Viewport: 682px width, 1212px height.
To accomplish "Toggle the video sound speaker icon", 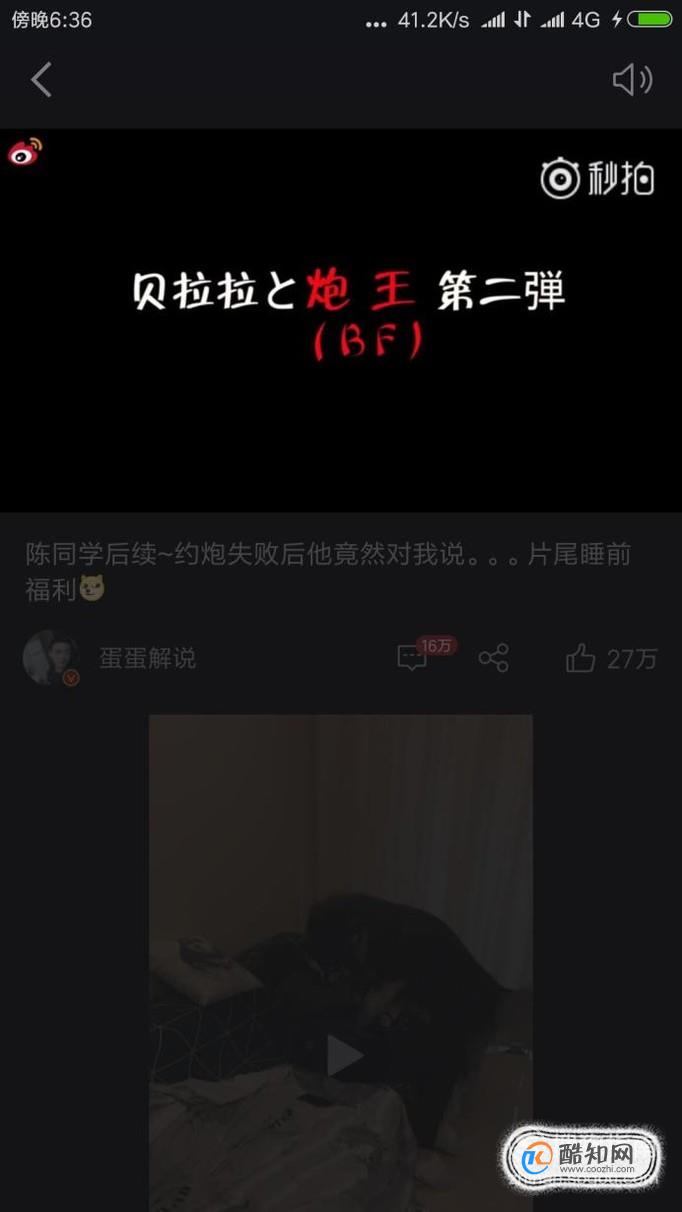I will click(632, 80).
